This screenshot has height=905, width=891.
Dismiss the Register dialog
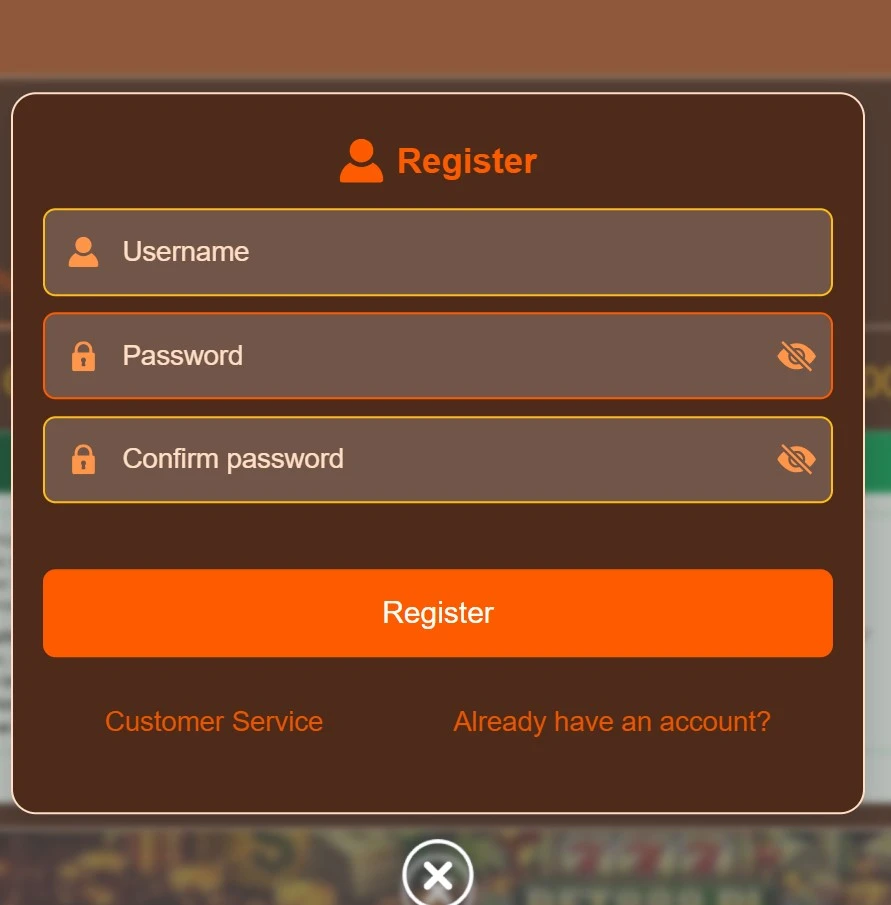[x=437, y=876]
